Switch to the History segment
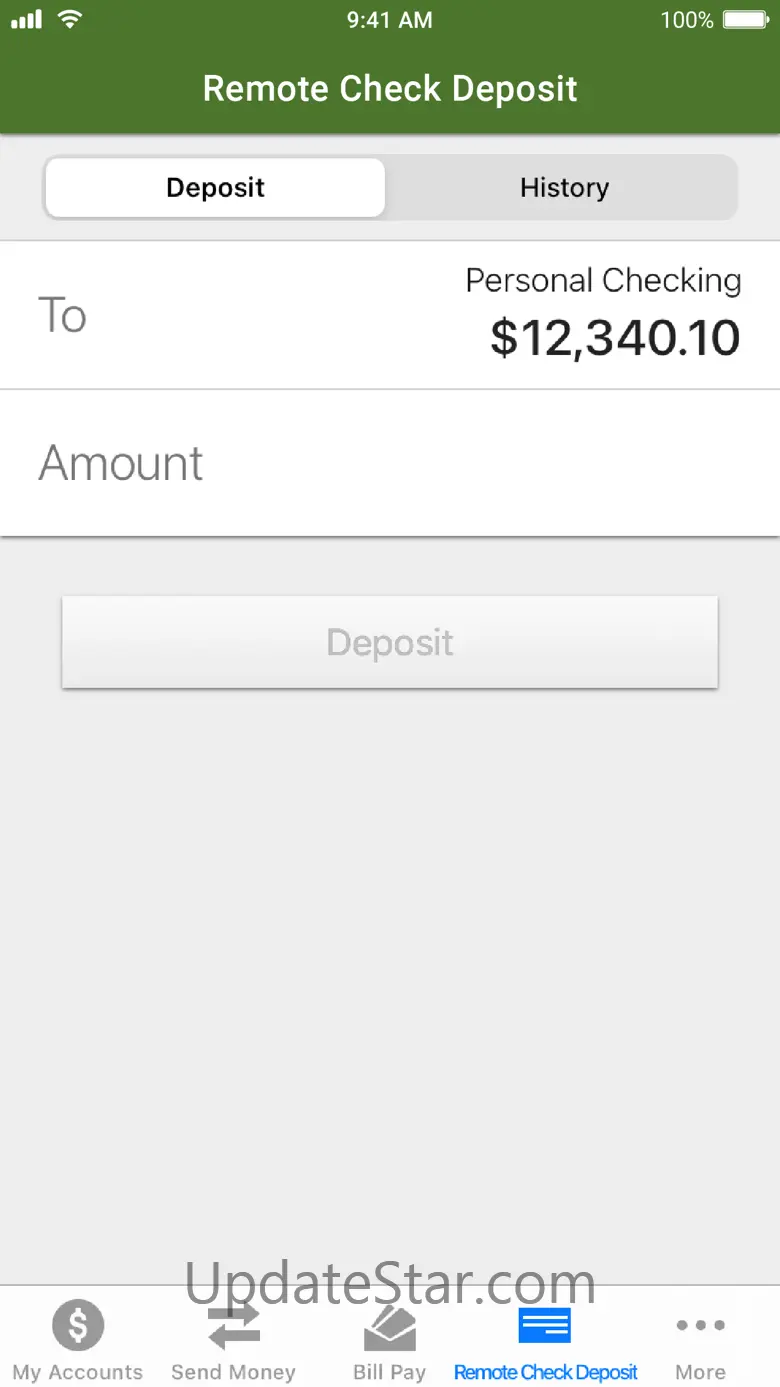 (563, 188)
